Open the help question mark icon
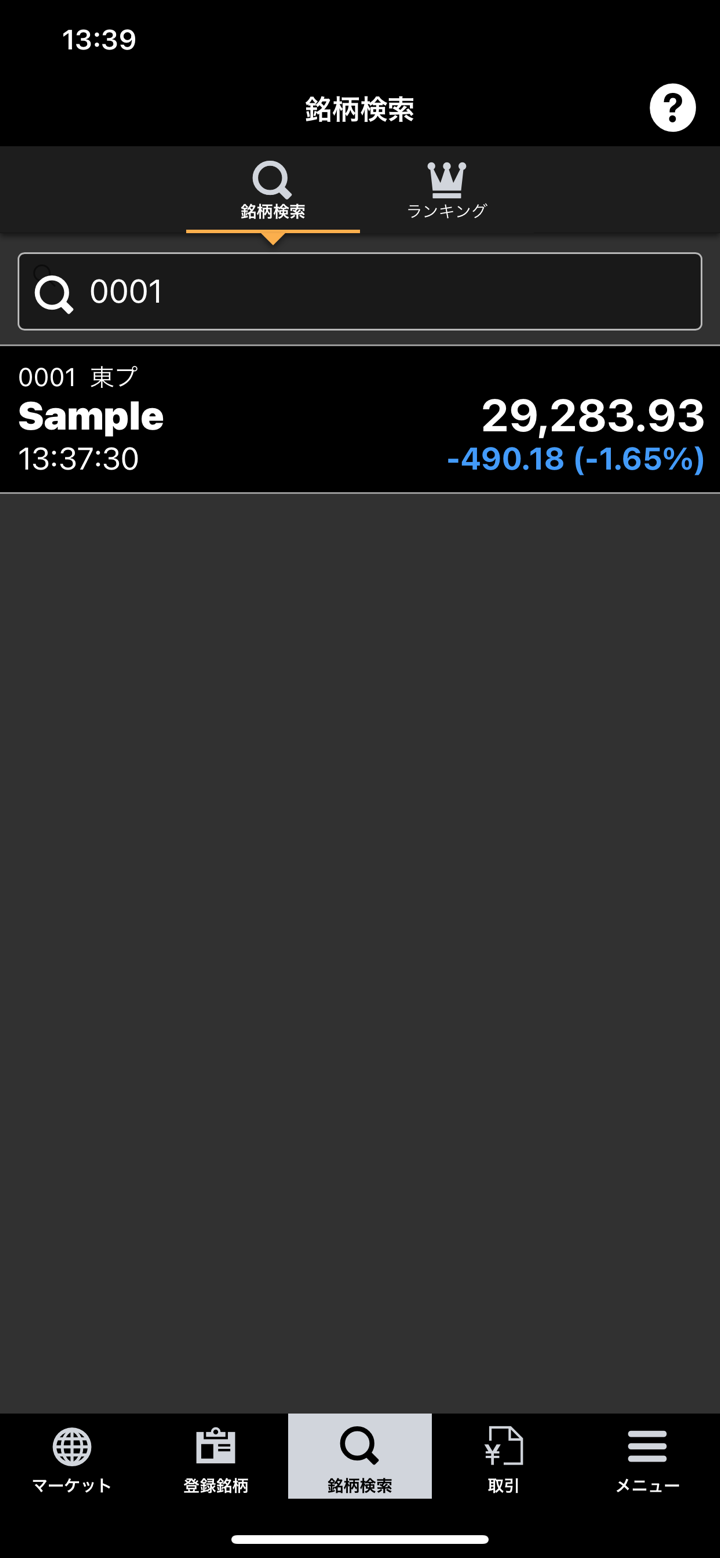Image resolution: width=720 pixels, height=1558 pixels. click(672, 107)
